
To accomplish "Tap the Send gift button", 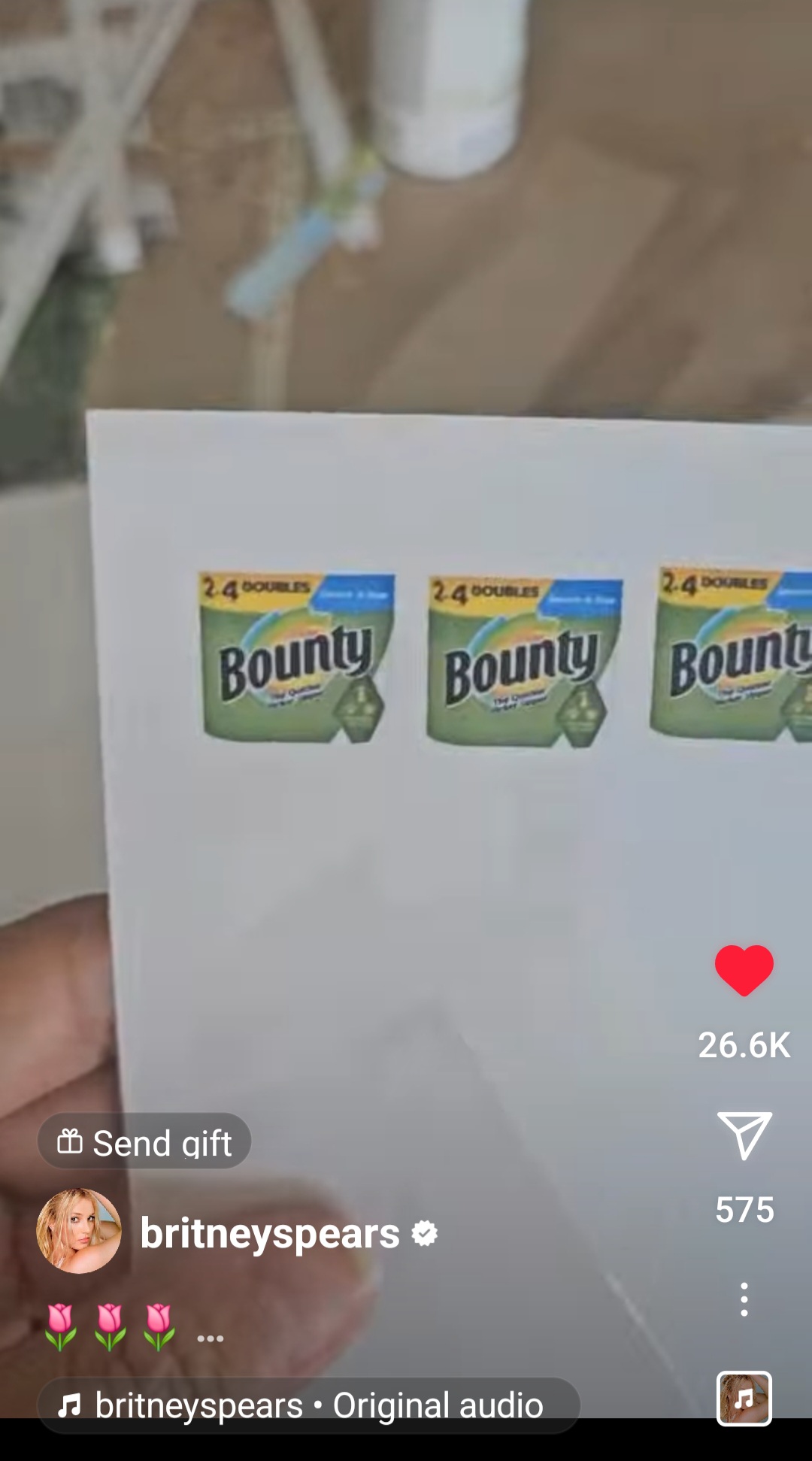I will pyautogui.click(x=144, y=1141).
